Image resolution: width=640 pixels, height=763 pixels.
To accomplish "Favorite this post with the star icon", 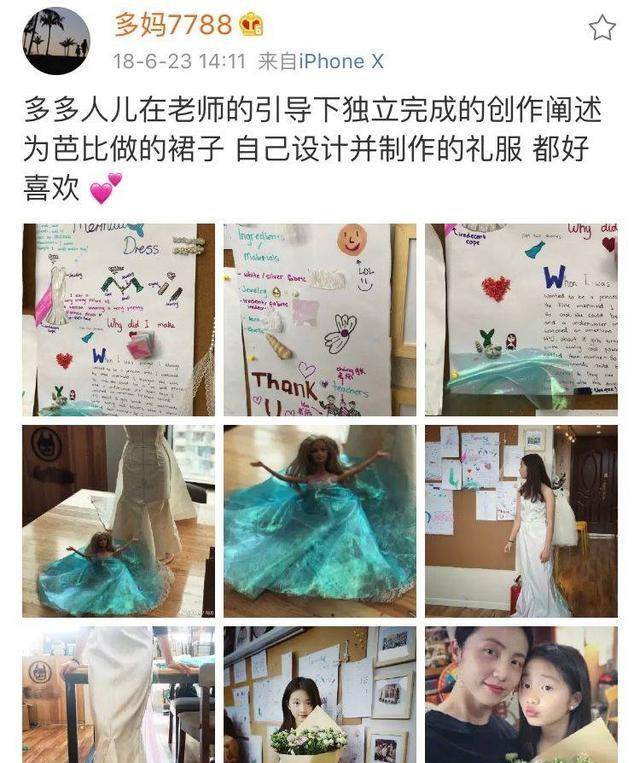I will coord(601,27).
